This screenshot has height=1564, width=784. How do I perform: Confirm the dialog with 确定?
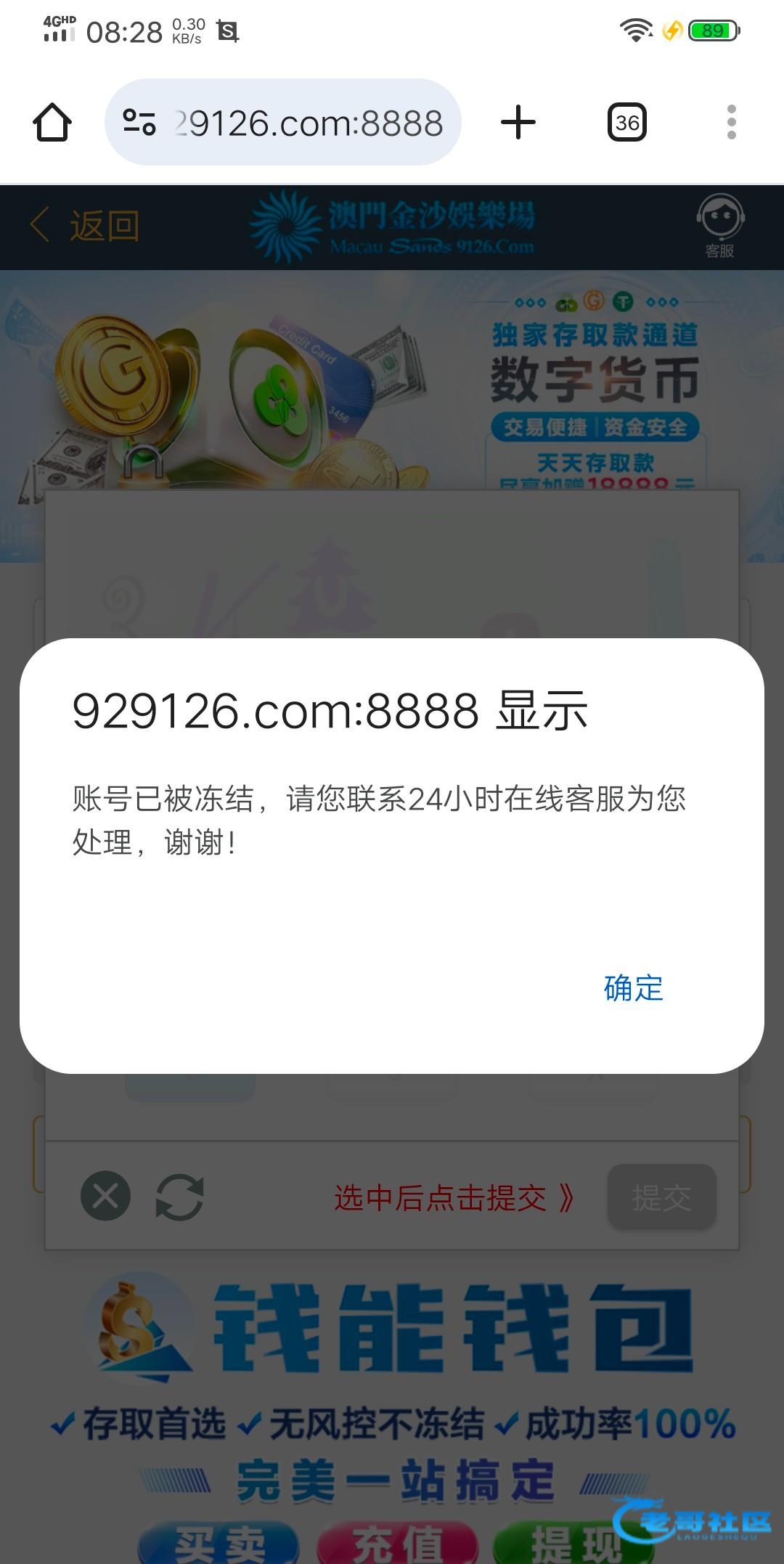[633, 988]
